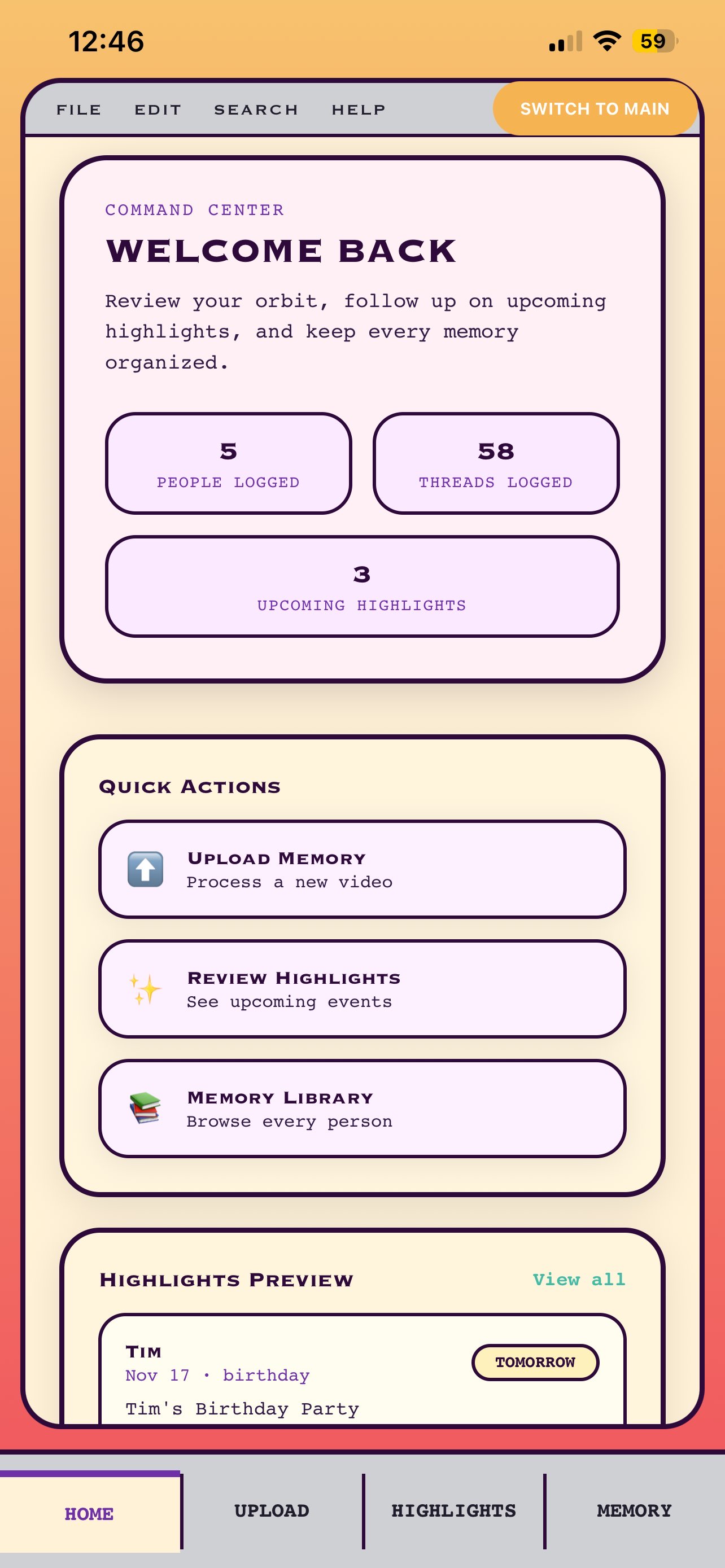725x1568 pixels.
Task: Open the Threads Logged stat card
Action: 496,463
